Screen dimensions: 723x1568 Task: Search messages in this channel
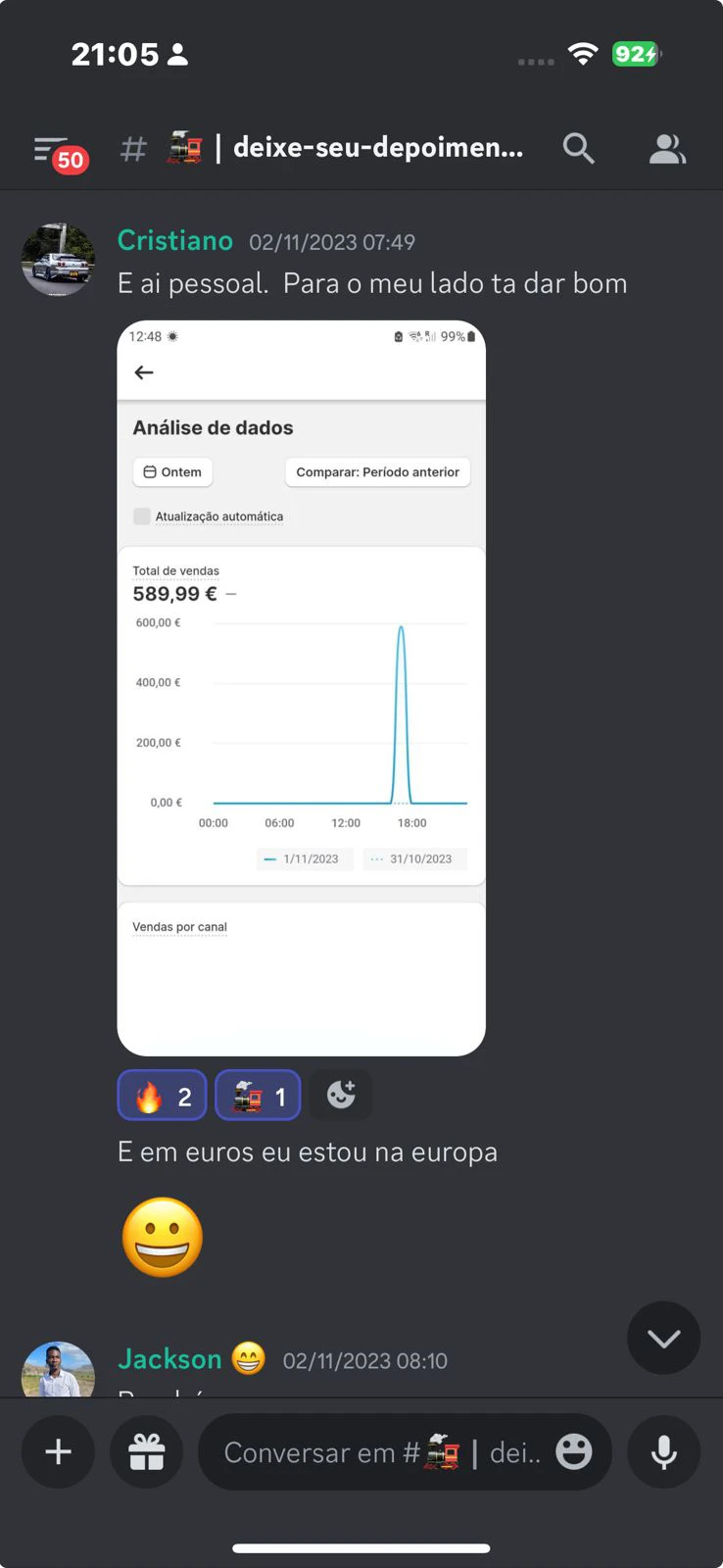click(x=579, y=149)
